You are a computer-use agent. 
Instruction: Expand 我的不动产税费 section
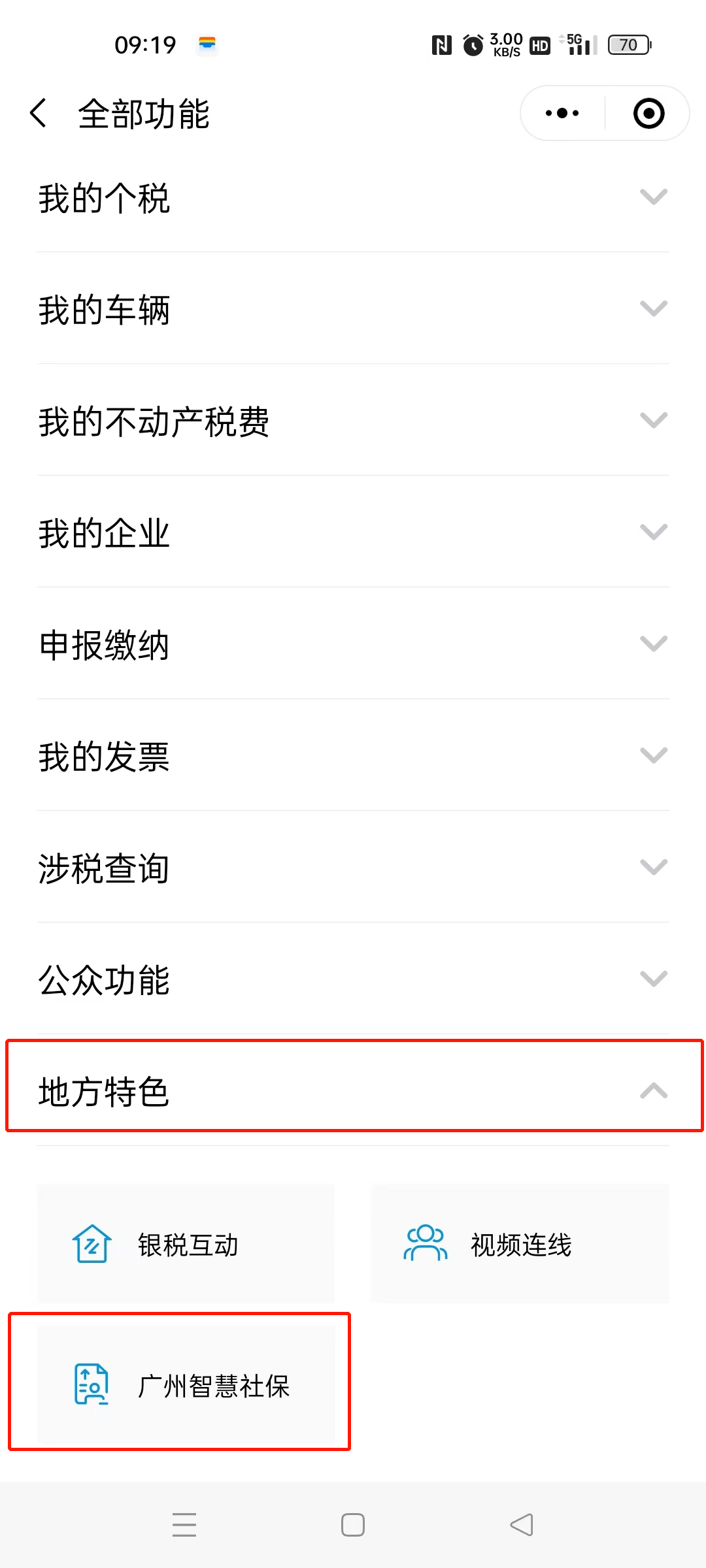click(353, 420)
